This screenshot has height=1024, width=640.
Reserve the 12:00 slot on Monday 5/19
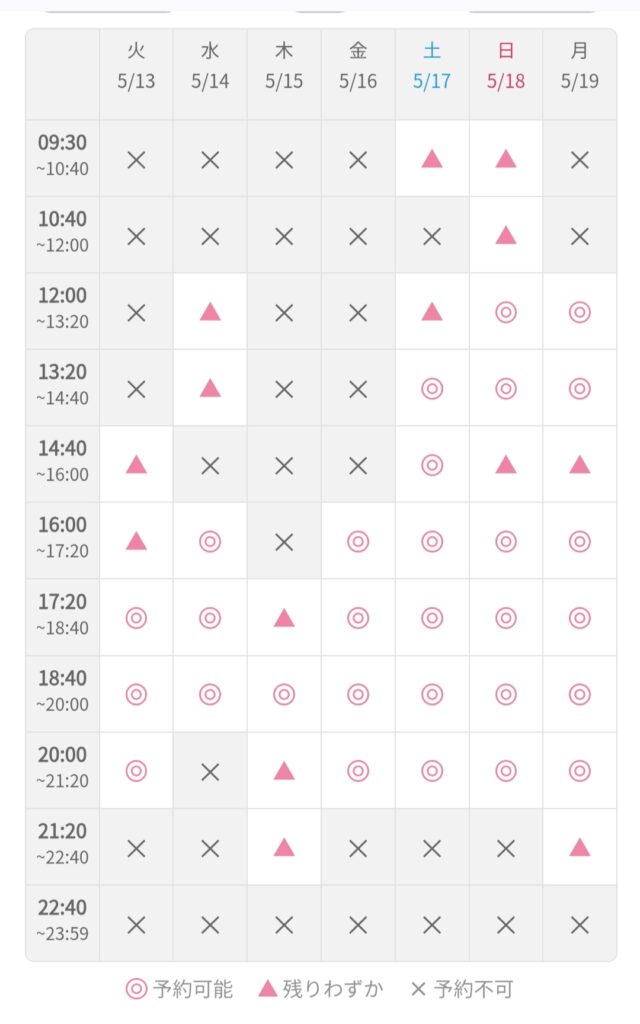(579, 312)
